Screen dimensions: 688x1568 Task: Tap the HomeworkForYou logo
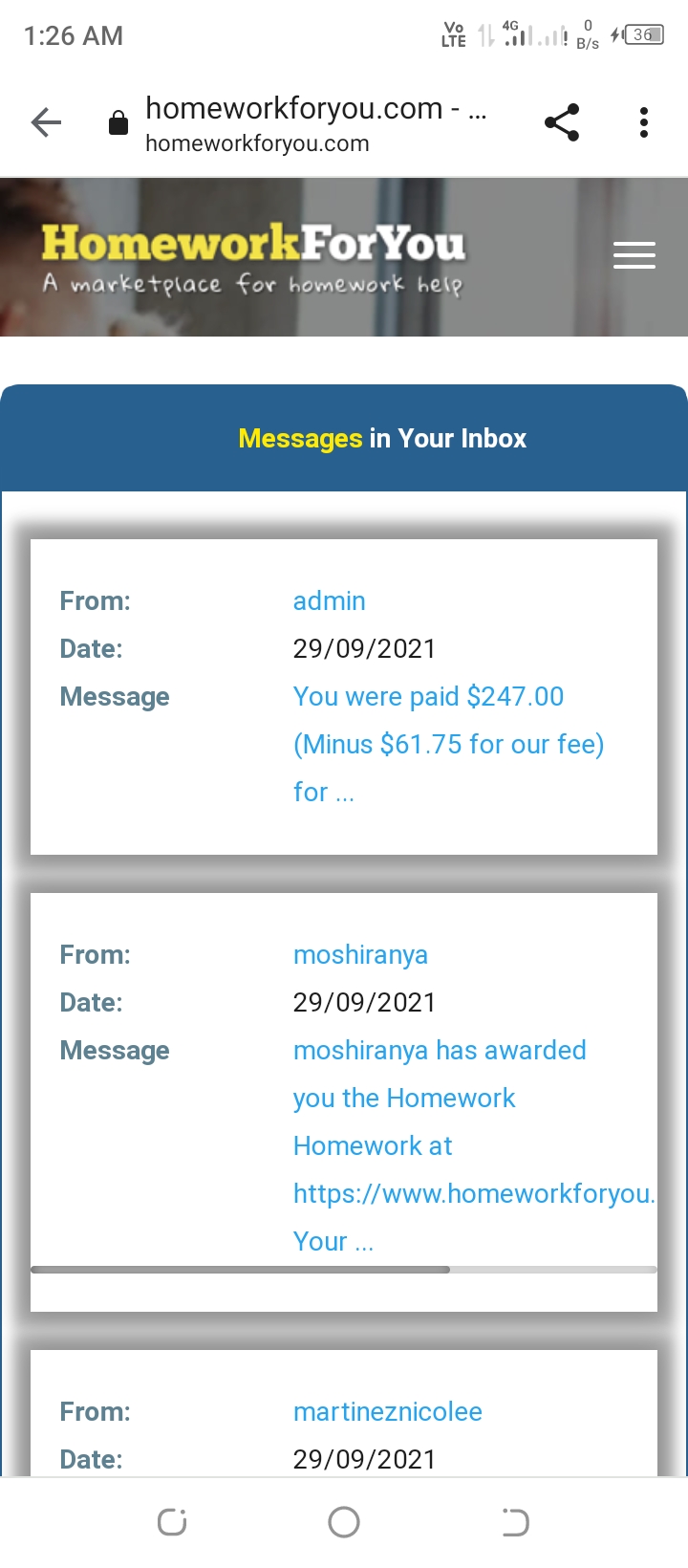(253, 256)
